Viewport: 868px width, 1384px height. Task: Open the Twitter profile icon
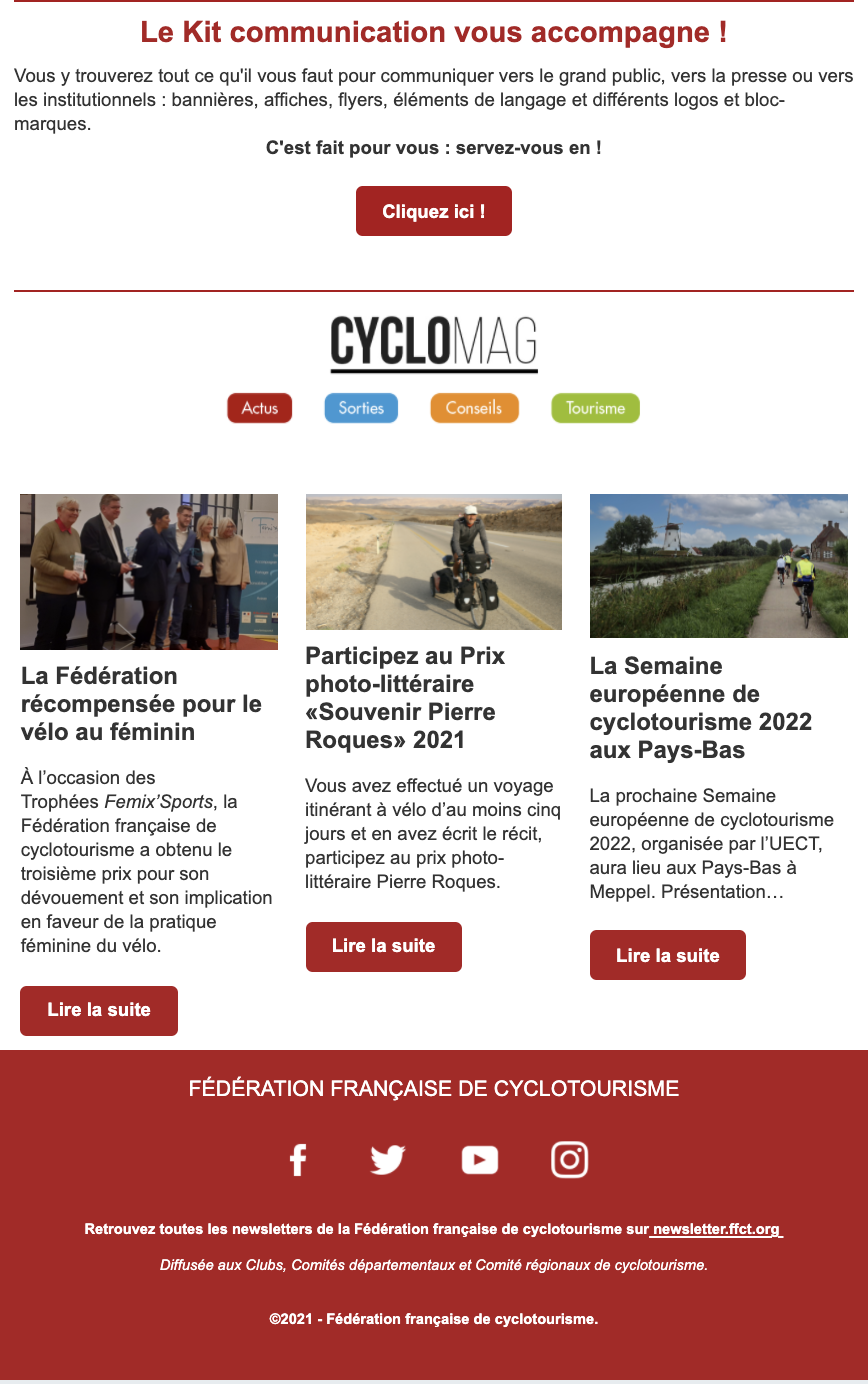click(388, 1160)
